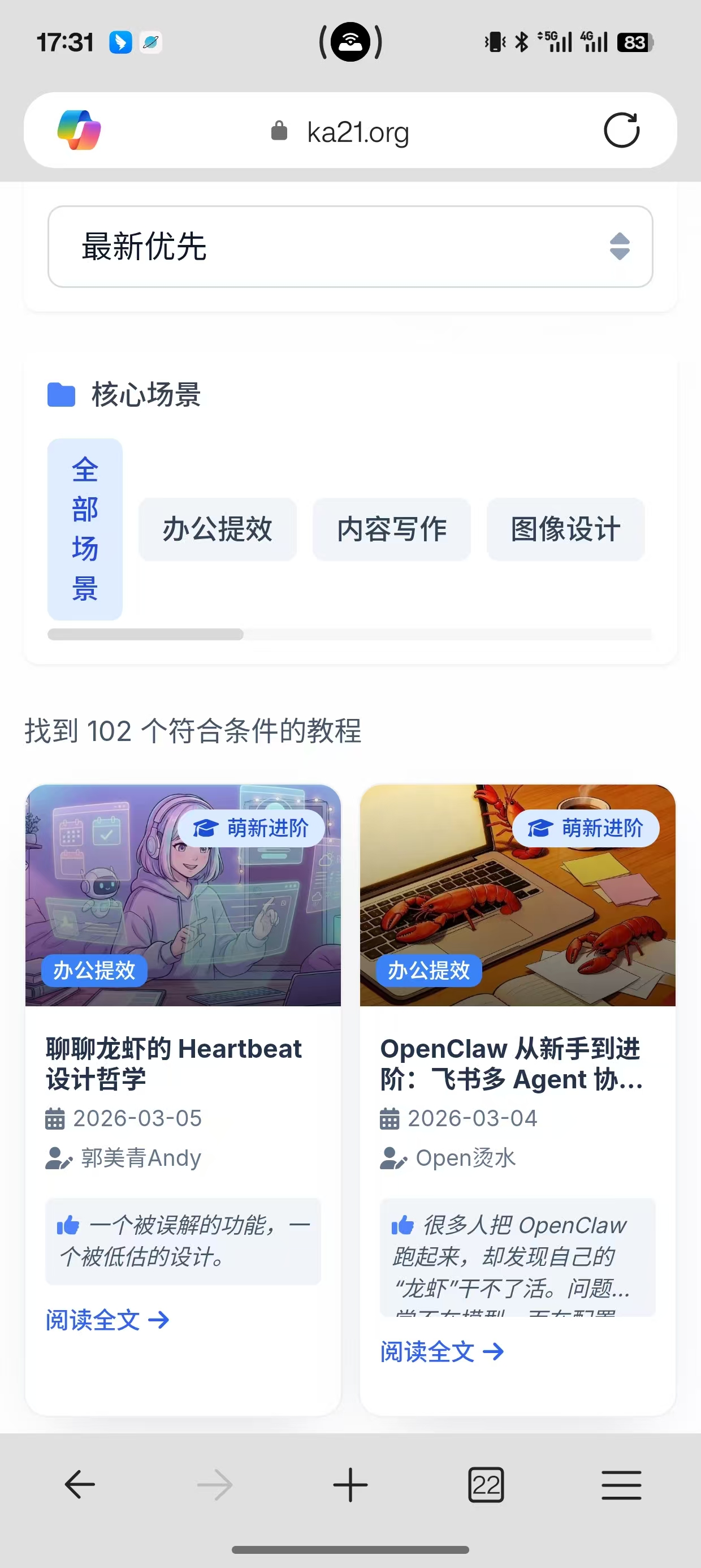701x1568 pixels.
Task: Open the browser hamburger menu
Action: pyautogui.click(x=621, y=1485)
